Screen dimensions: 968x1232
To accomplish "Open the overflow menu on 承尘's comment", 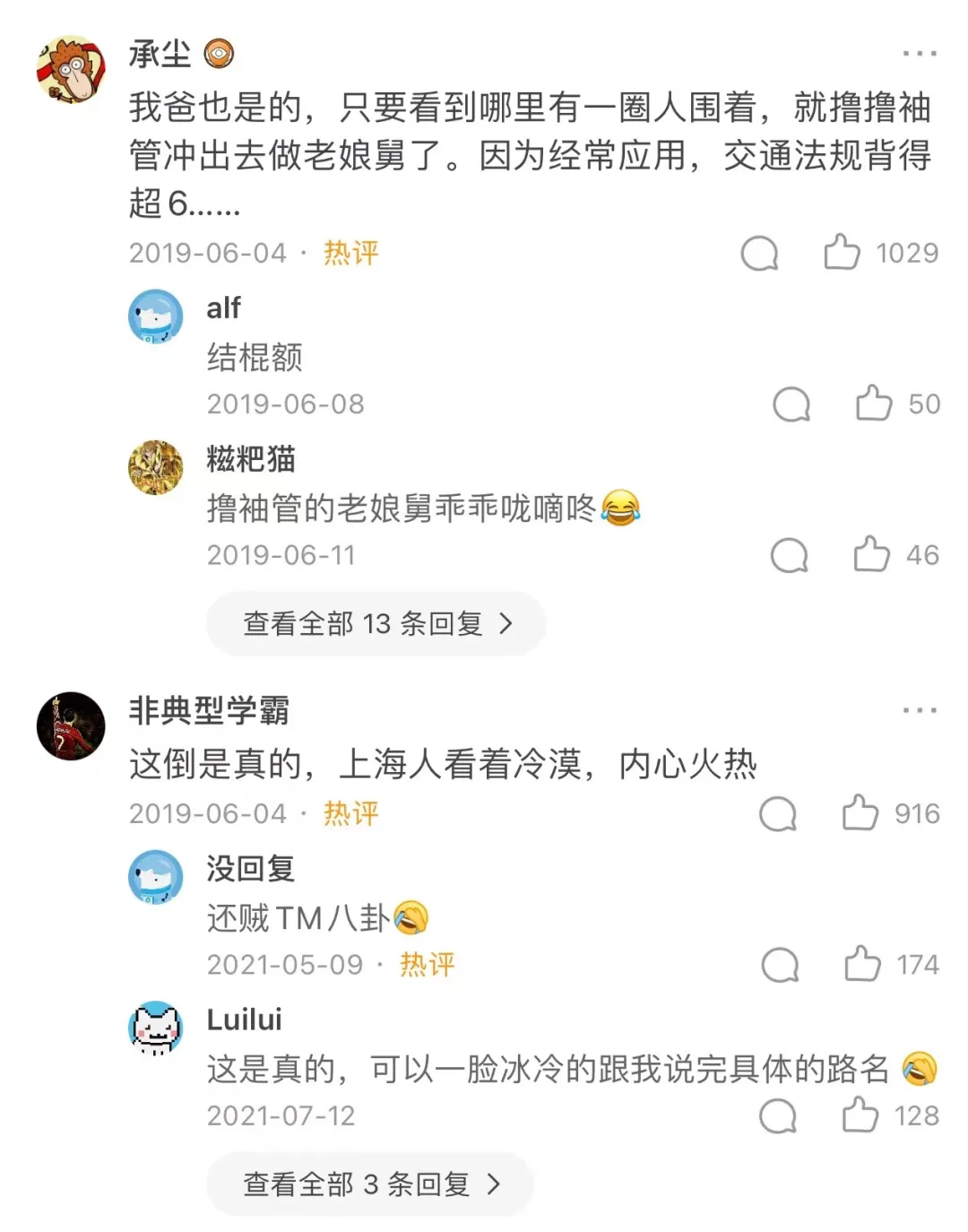I will tap(920, 54).
